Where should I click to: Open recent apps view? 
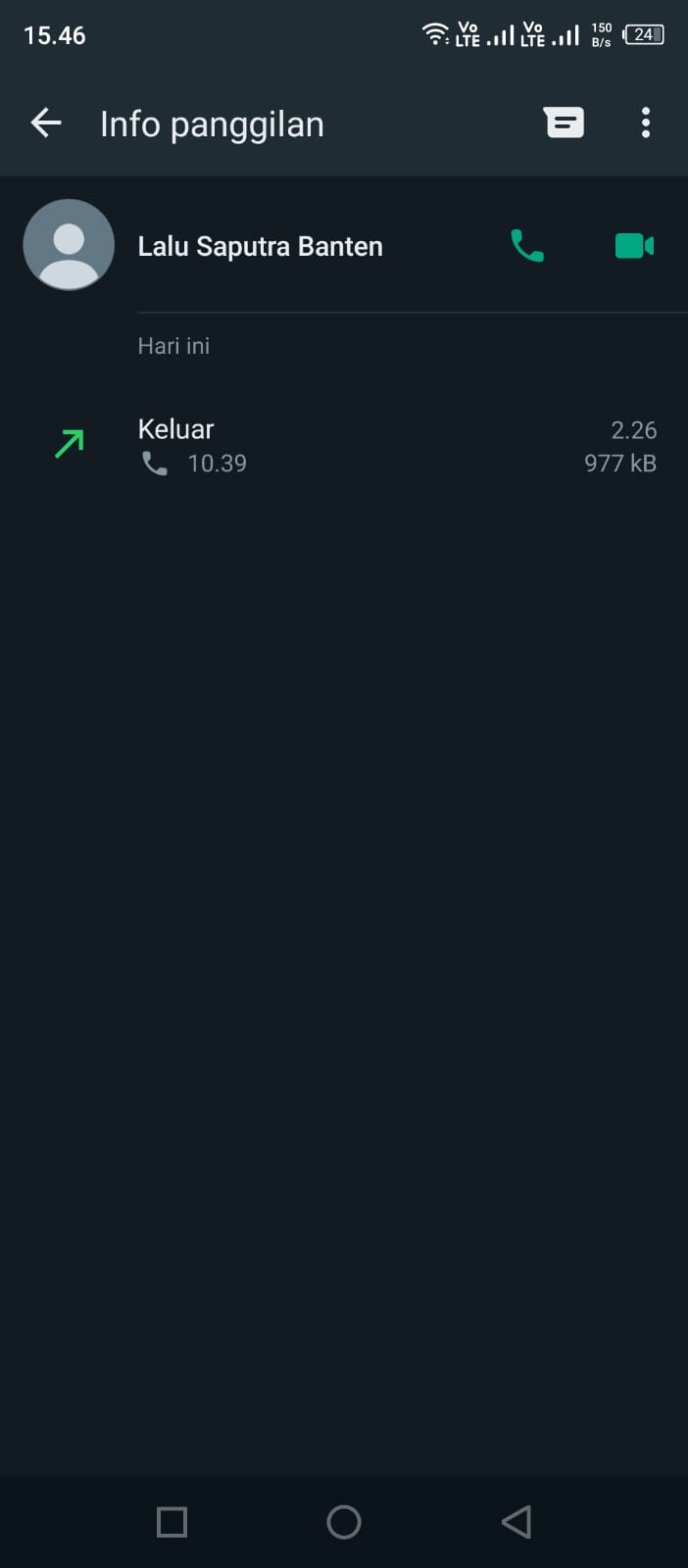(172, 1522)
